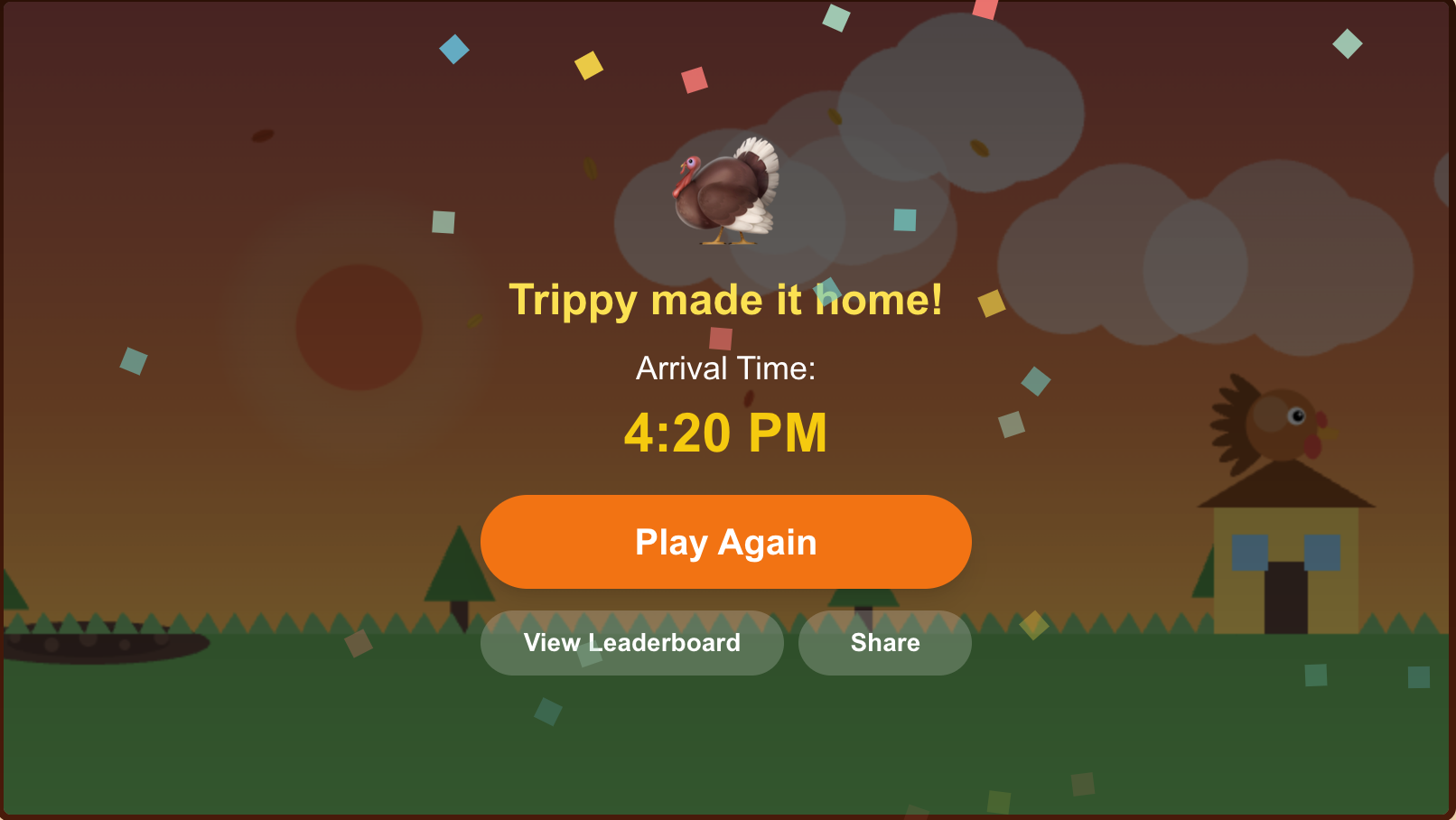Open View Leaderboard

631,643
